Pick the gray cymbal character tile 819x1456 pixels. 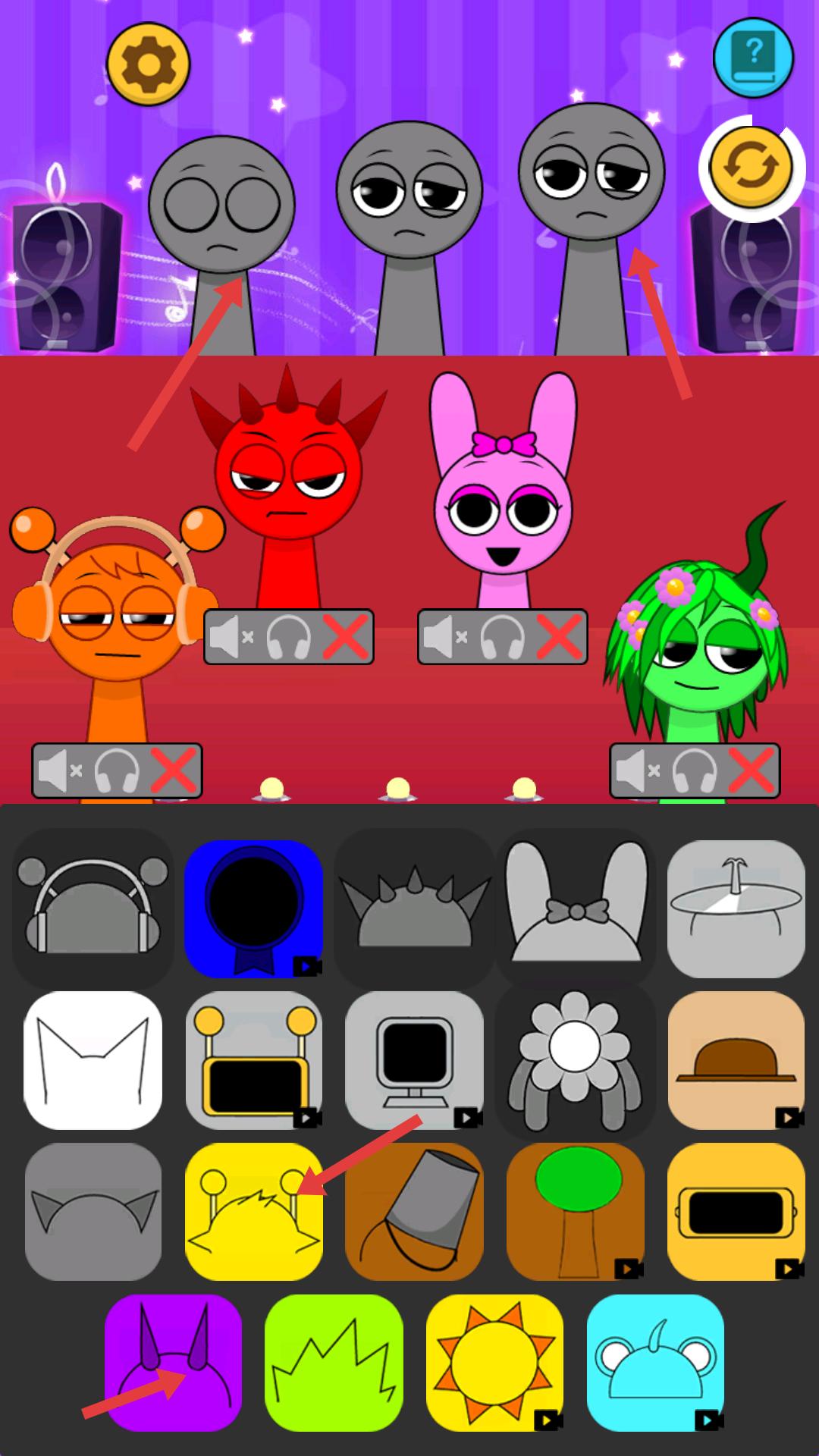(736, 908)
